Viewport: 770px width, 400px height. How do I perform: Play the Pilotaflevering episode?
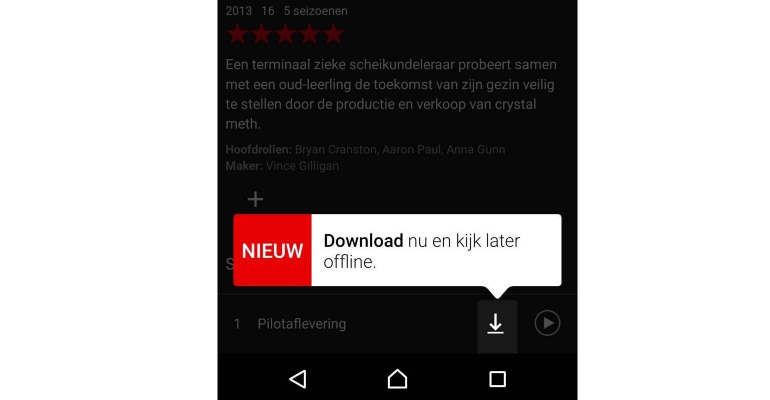point(547,323)
